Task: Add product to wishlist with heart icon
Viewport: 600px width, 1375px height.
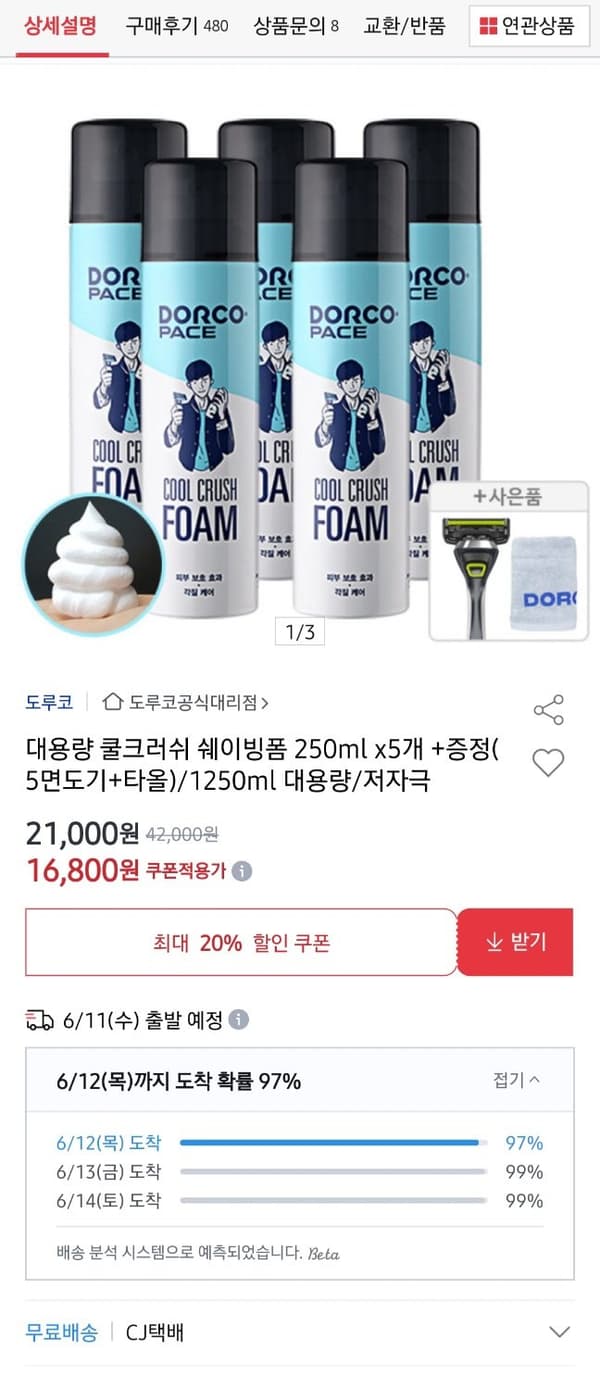Action: (548, 763)
